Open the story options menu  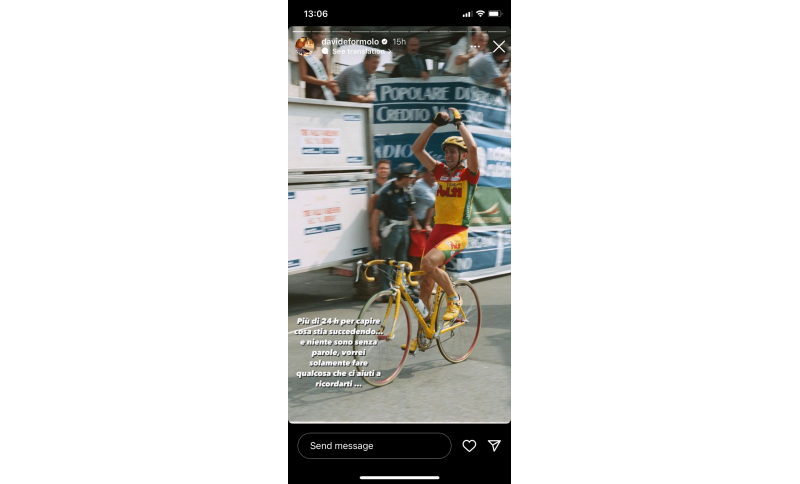coord(475,46)
